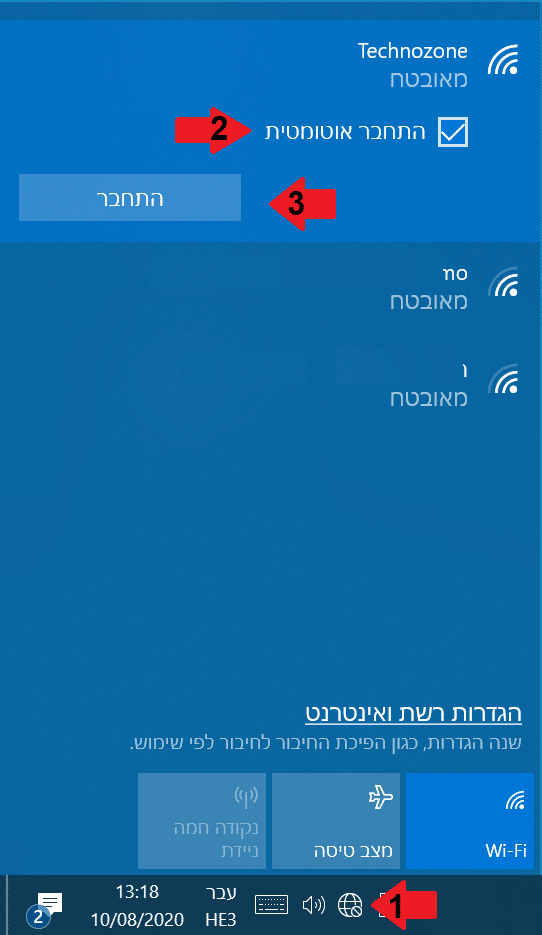Switch input language via עבר HE3
This screenshot has width=542, height=935.
coord(221,905)
